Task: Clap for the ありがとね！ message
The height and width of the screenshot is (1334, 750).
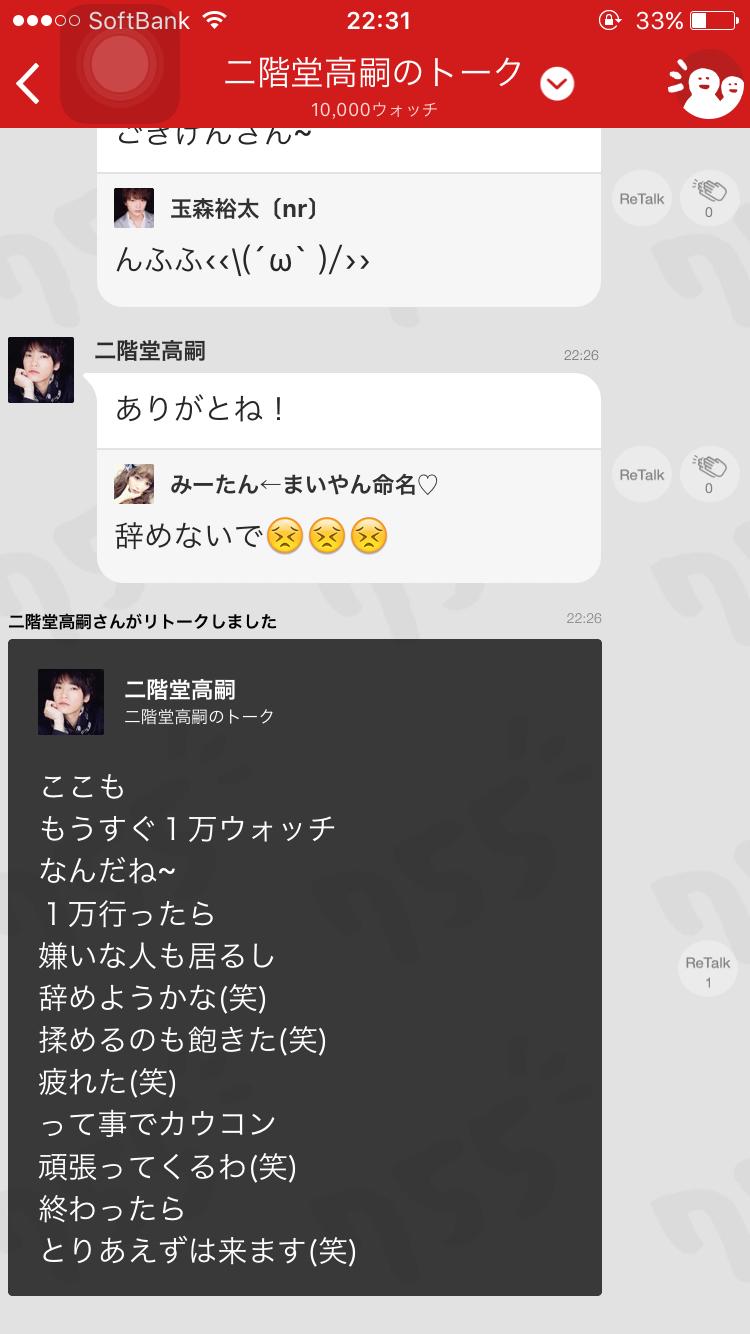Action: (x=709, y=474)
